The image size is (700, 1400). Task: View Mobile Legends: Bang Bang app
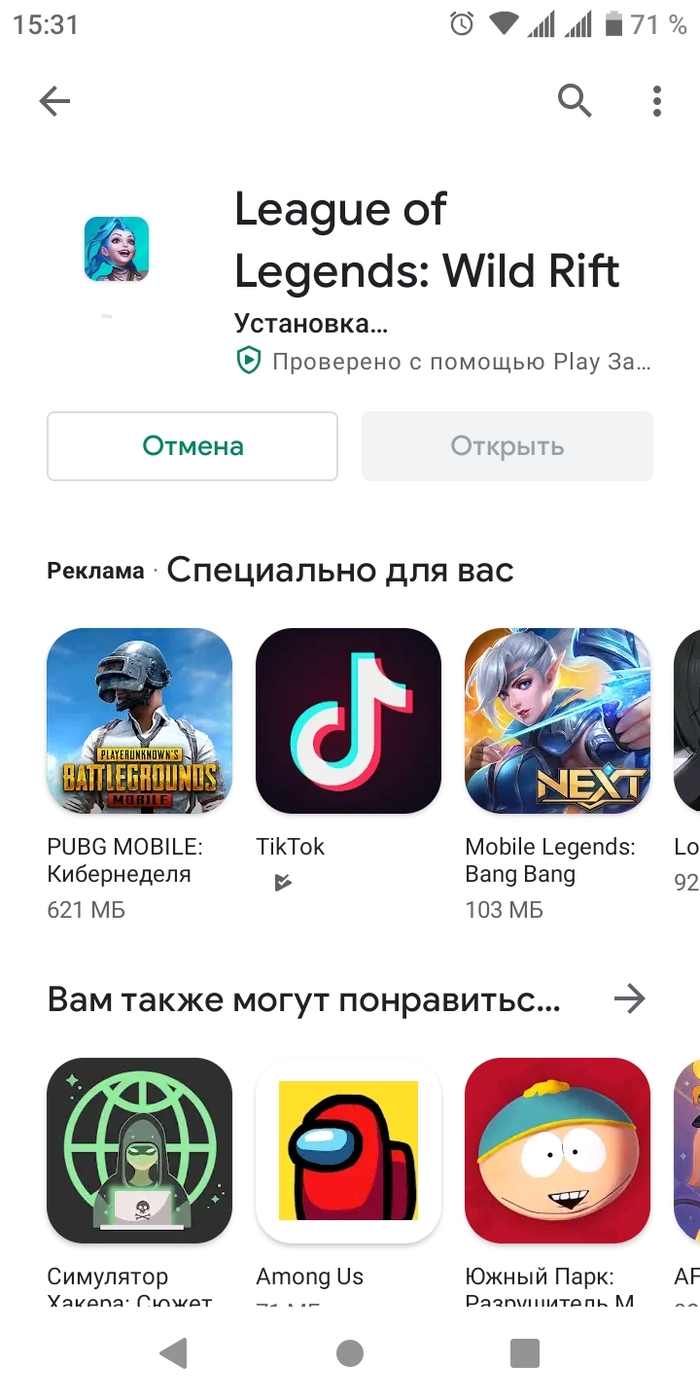coord(557,720)
